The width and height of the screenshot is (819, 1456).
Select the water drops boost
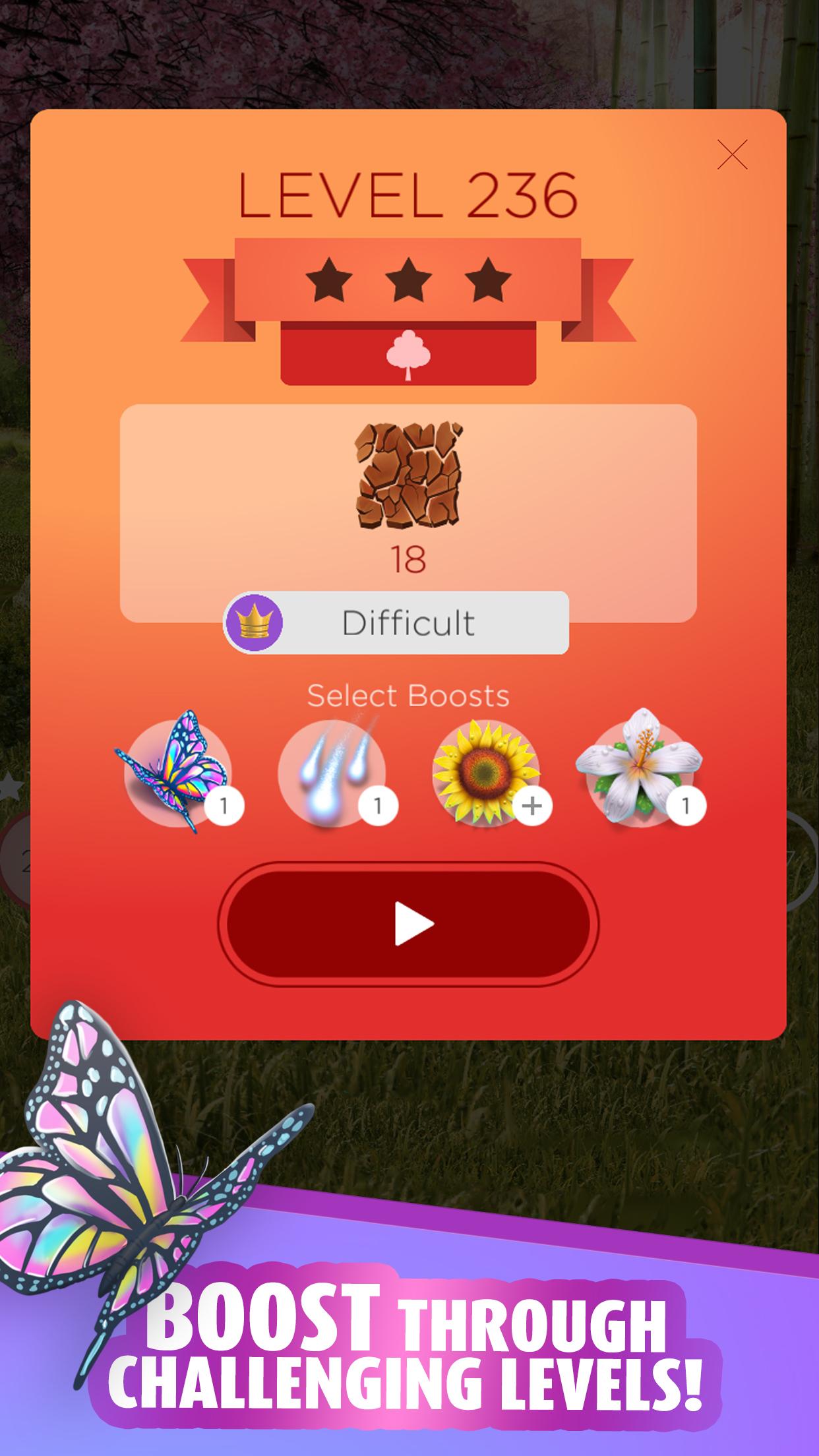tap(333, 772)
